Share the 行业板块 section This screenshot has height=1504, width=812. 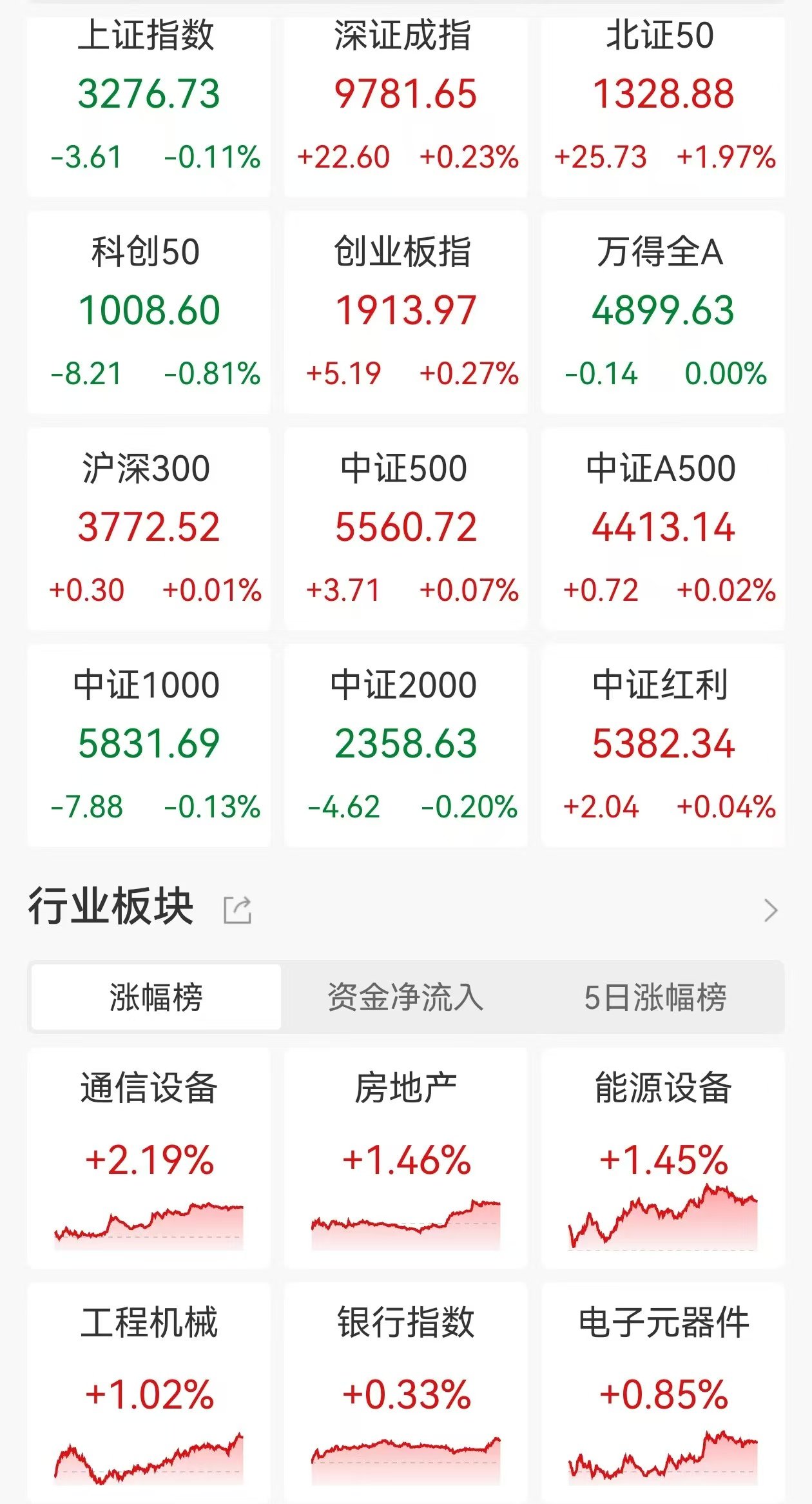[x=237, y=910]
